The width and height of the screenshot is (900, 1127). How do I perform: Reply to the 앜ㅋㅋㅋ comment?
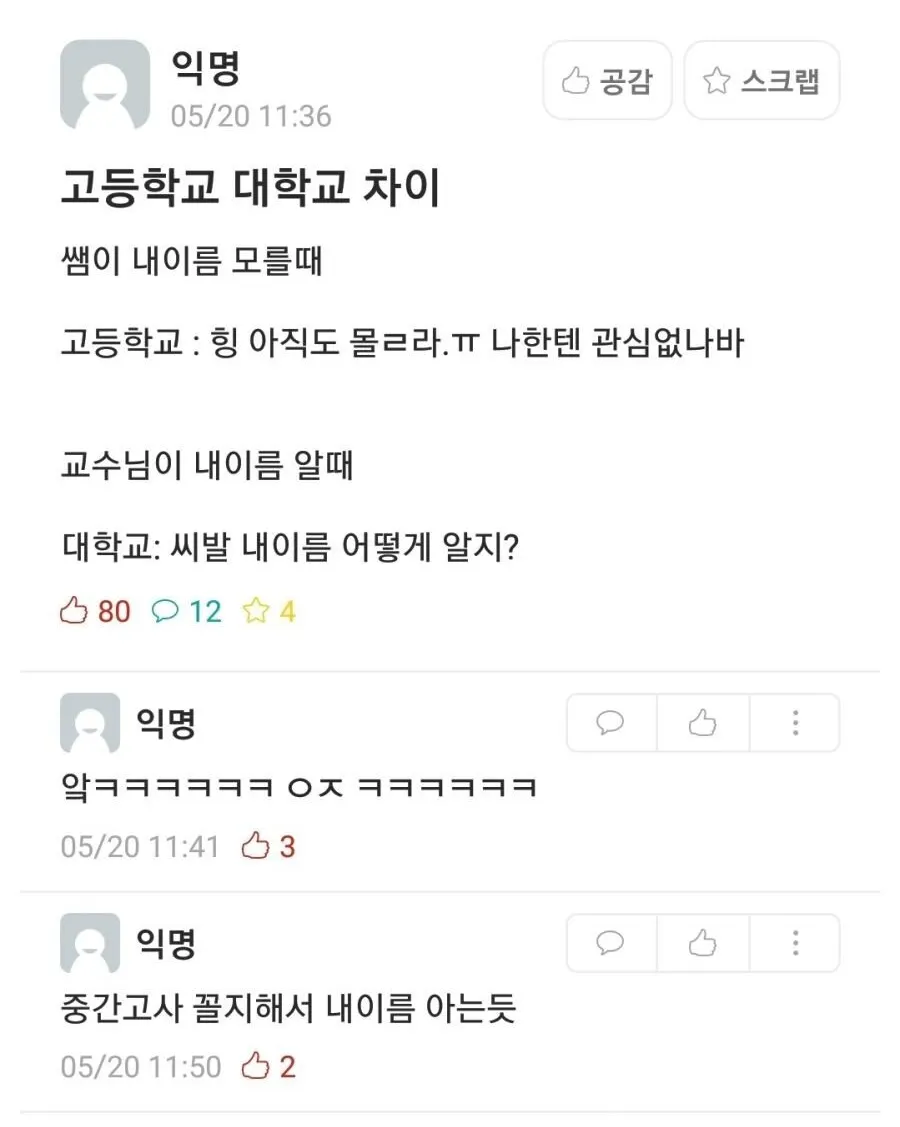coord(611,722)
